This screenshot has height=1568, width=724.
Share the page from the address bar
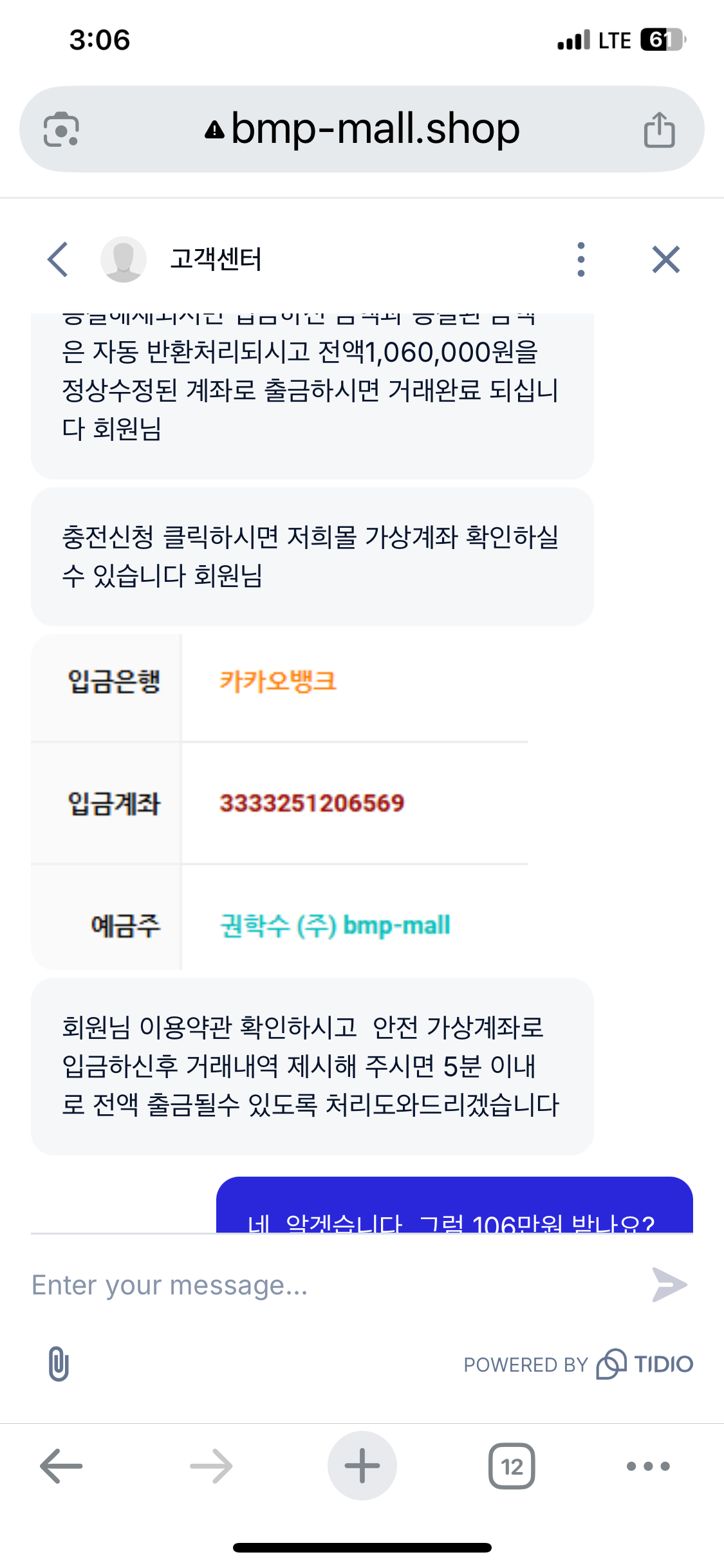pyautogui.click(x=659, y=130)
